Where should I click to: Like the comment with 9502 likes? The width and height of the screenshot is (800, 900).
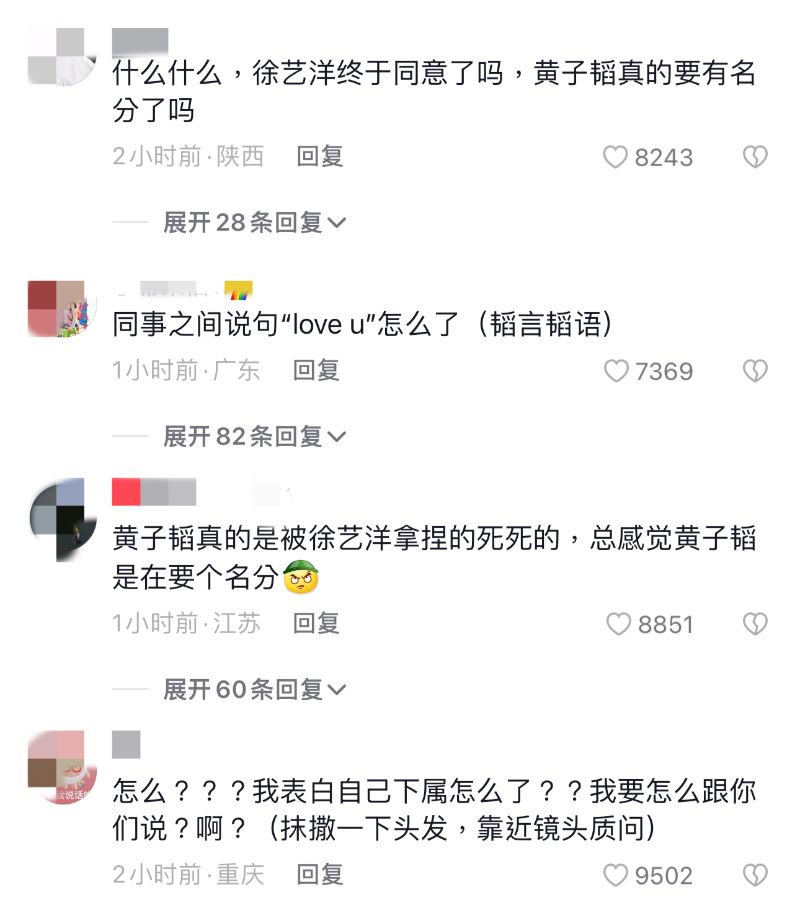click(x=616, y=876)
